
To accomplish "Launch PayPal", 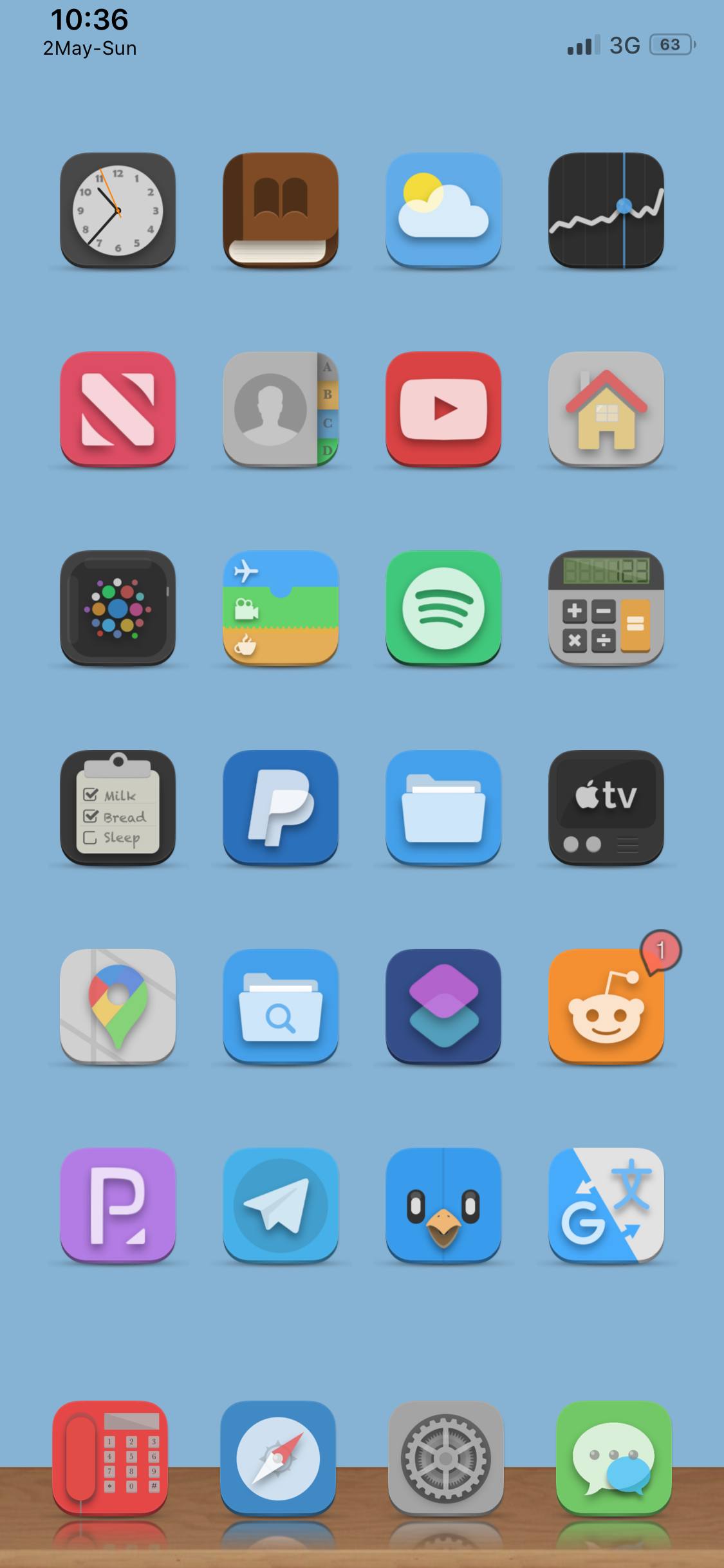I will pos(281,807).
